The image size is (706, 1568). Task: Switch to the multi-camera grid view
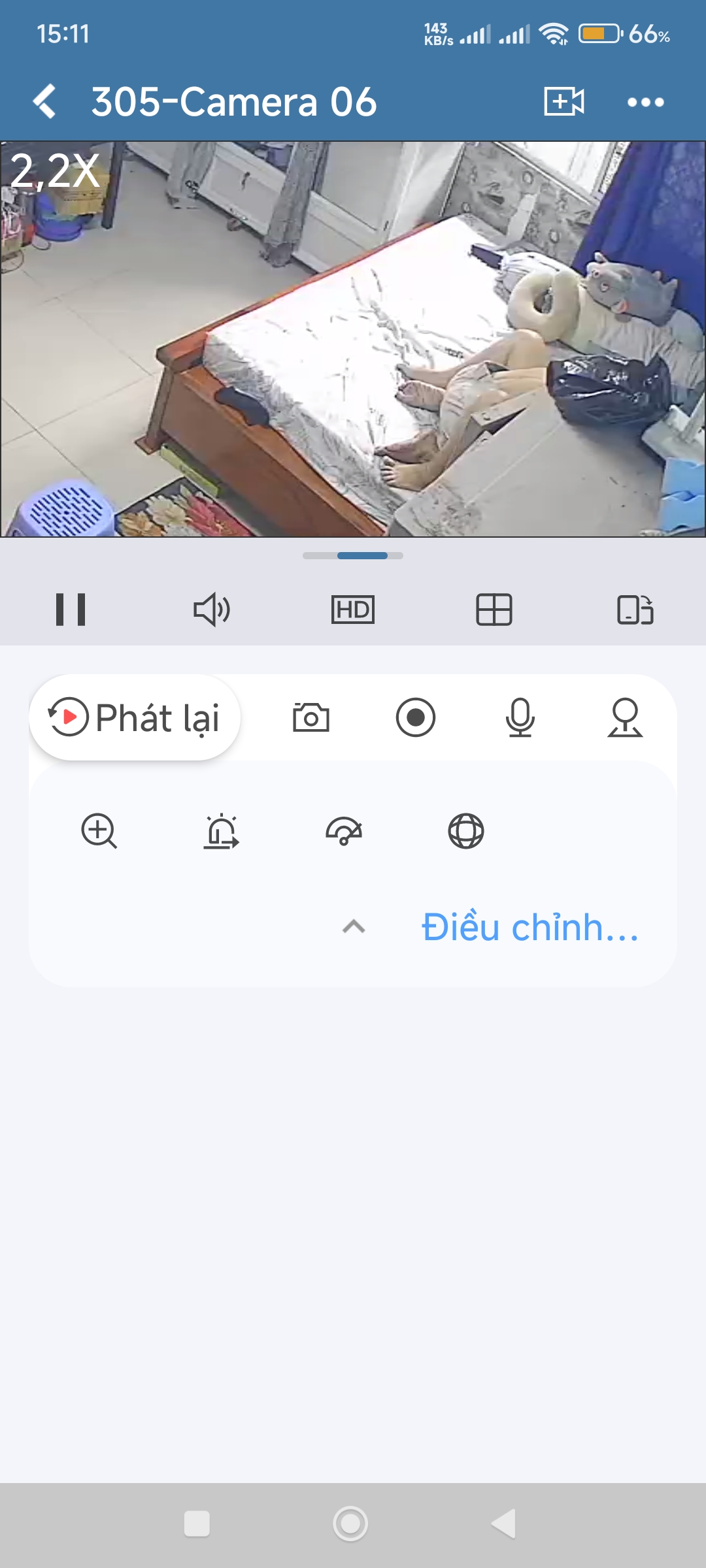(x=494, y=610)
